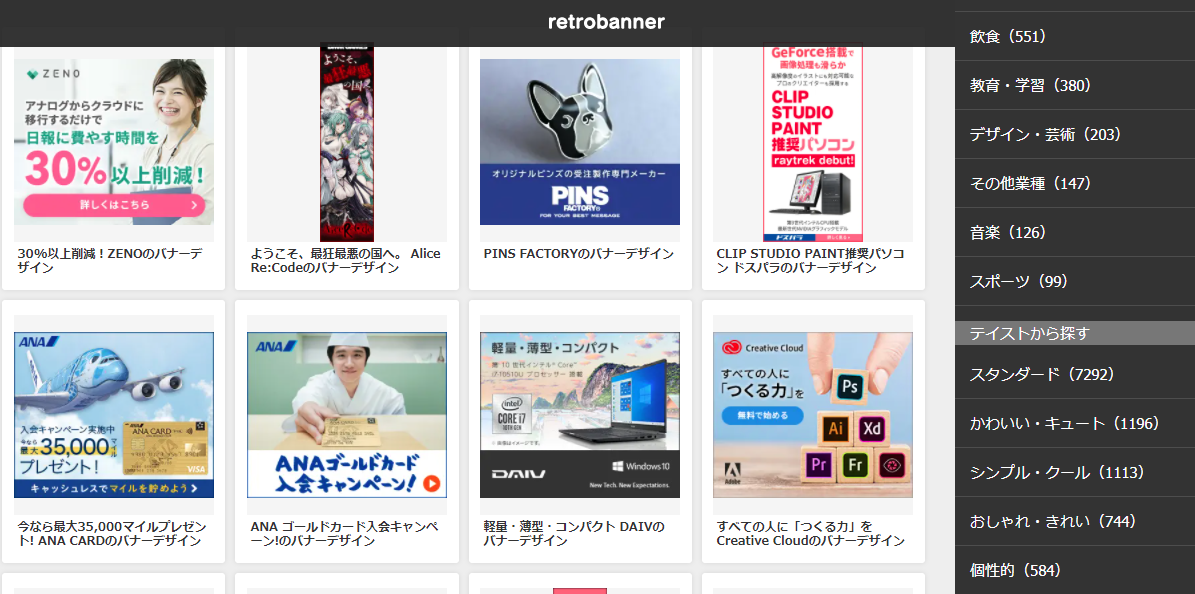Select the シンプル・クール (1113) taste
Screen dimensions: 1195x594
pos(1057,473)
